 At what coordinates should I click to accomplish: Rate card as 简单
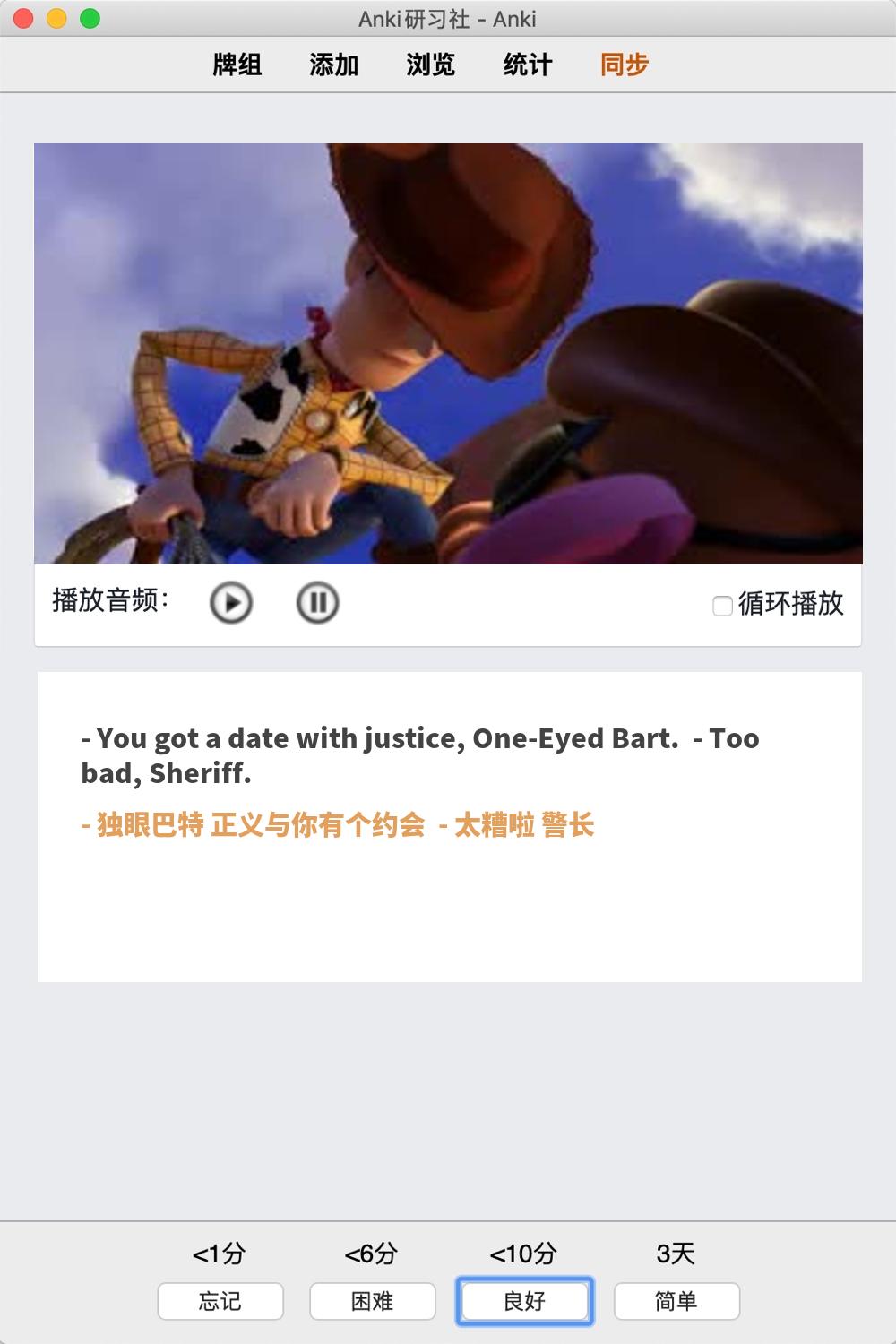coord(676,1301)
